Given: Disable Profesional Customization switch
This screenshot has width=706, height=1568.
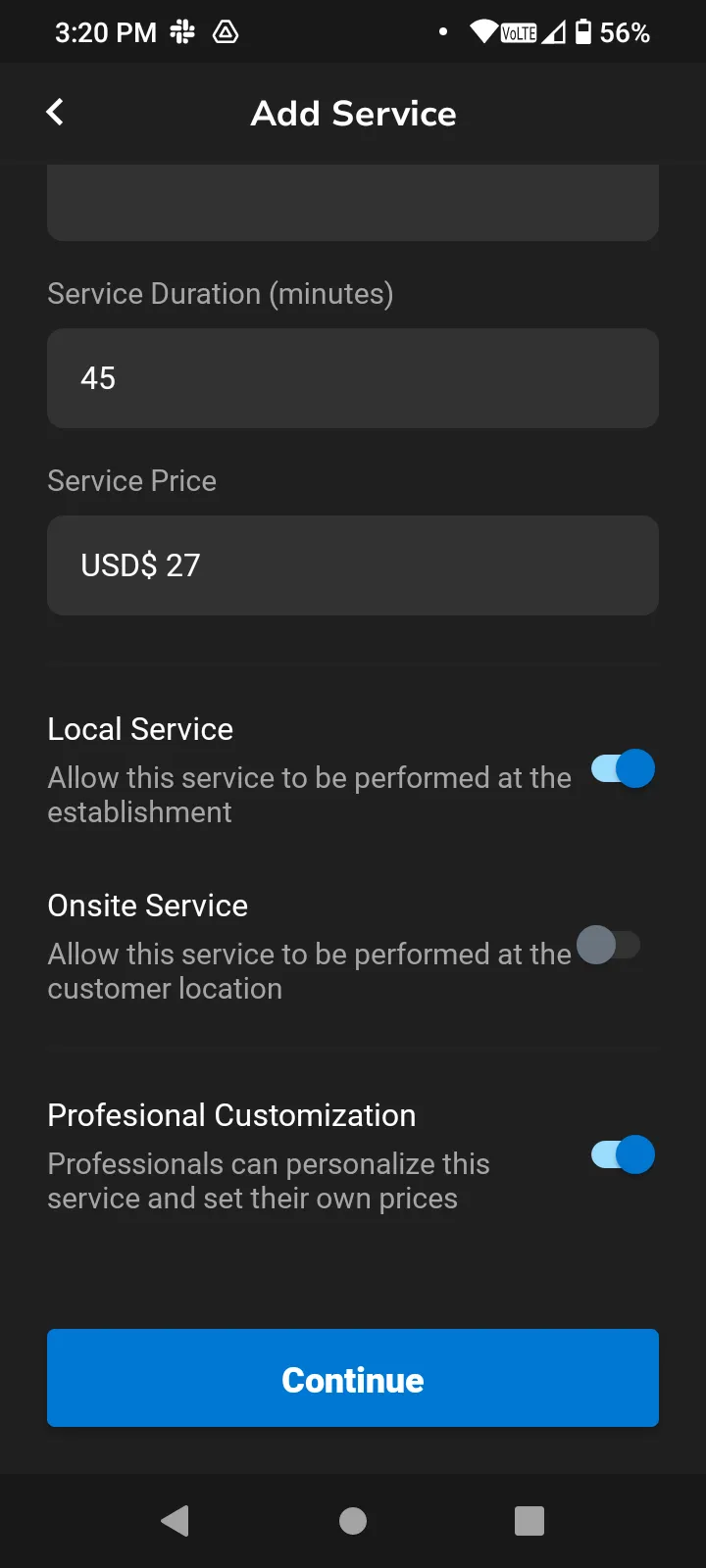Looking at the screenshot, I should [623, 1155].
